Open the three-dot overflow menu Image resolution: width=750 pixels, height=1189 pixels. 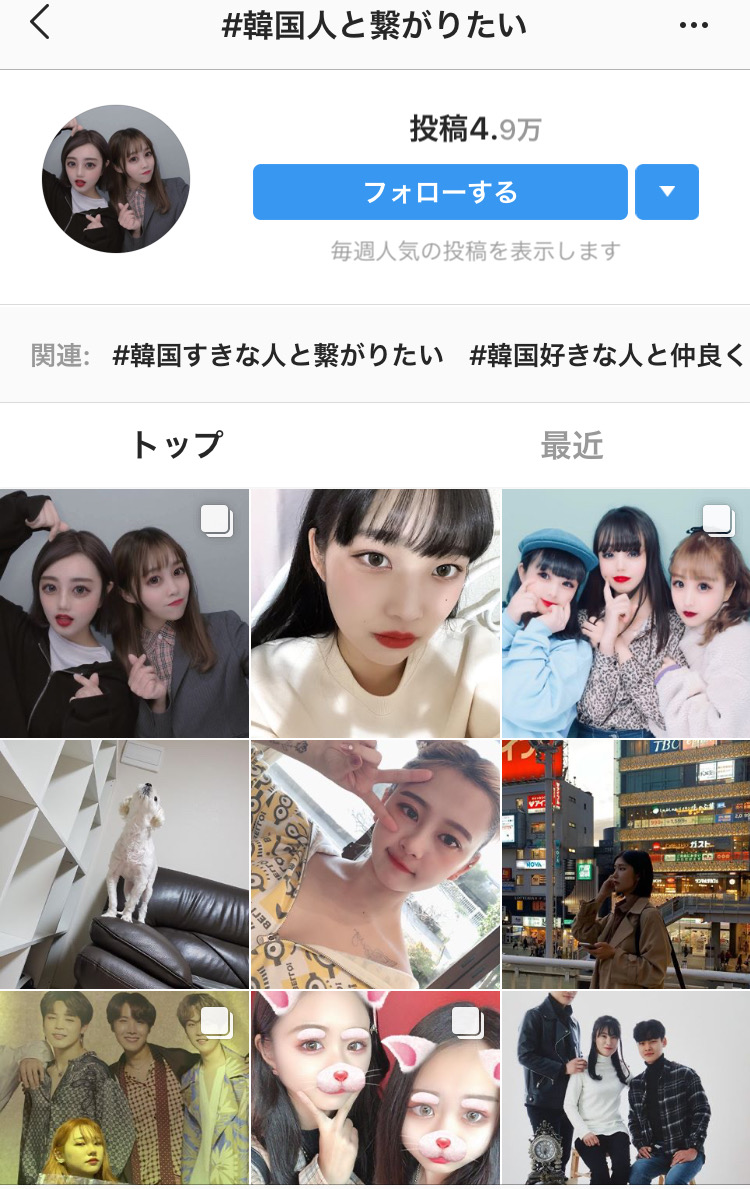(x=693, y=25)
